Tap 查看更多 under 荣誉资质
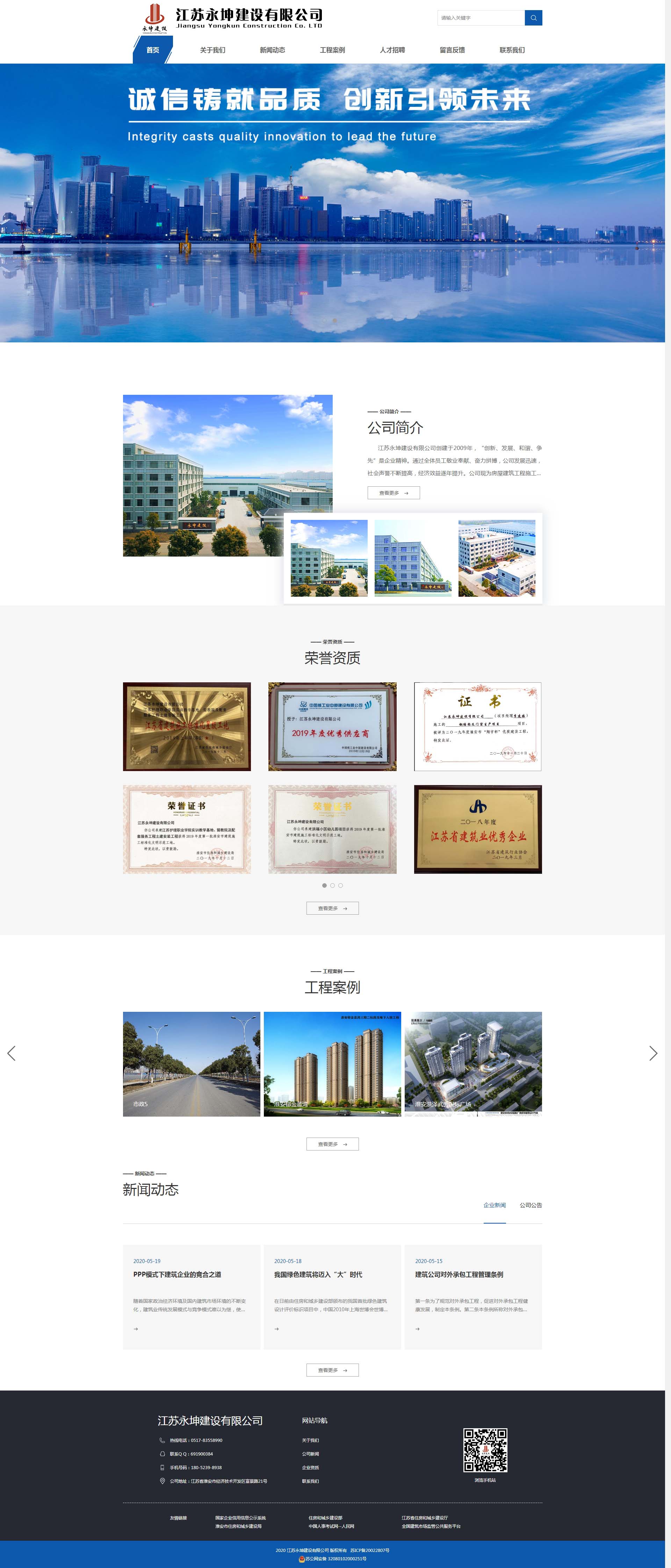671x1568 pixels. 332,908
